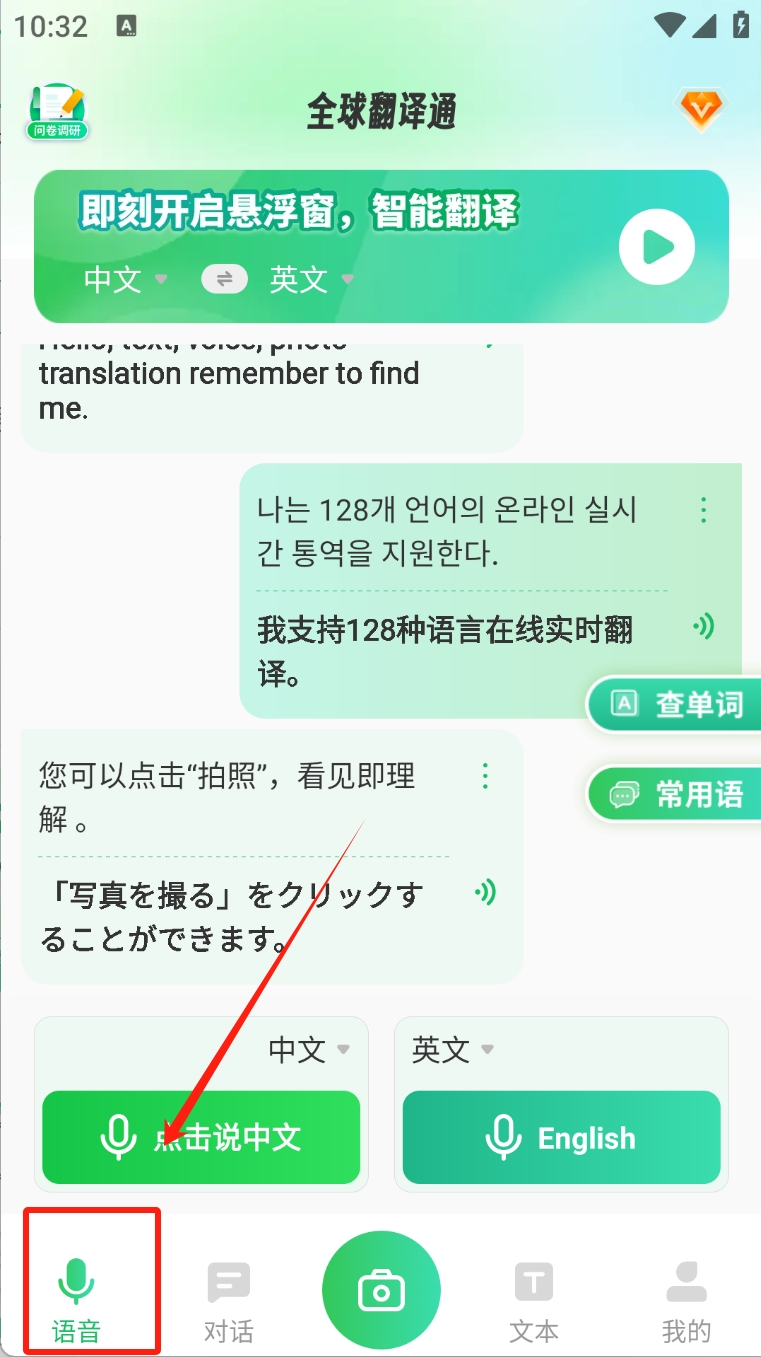Open options menu on the 拍照 message
The height and width of the screenshot is (1357, 761).
tap(485, 775)
